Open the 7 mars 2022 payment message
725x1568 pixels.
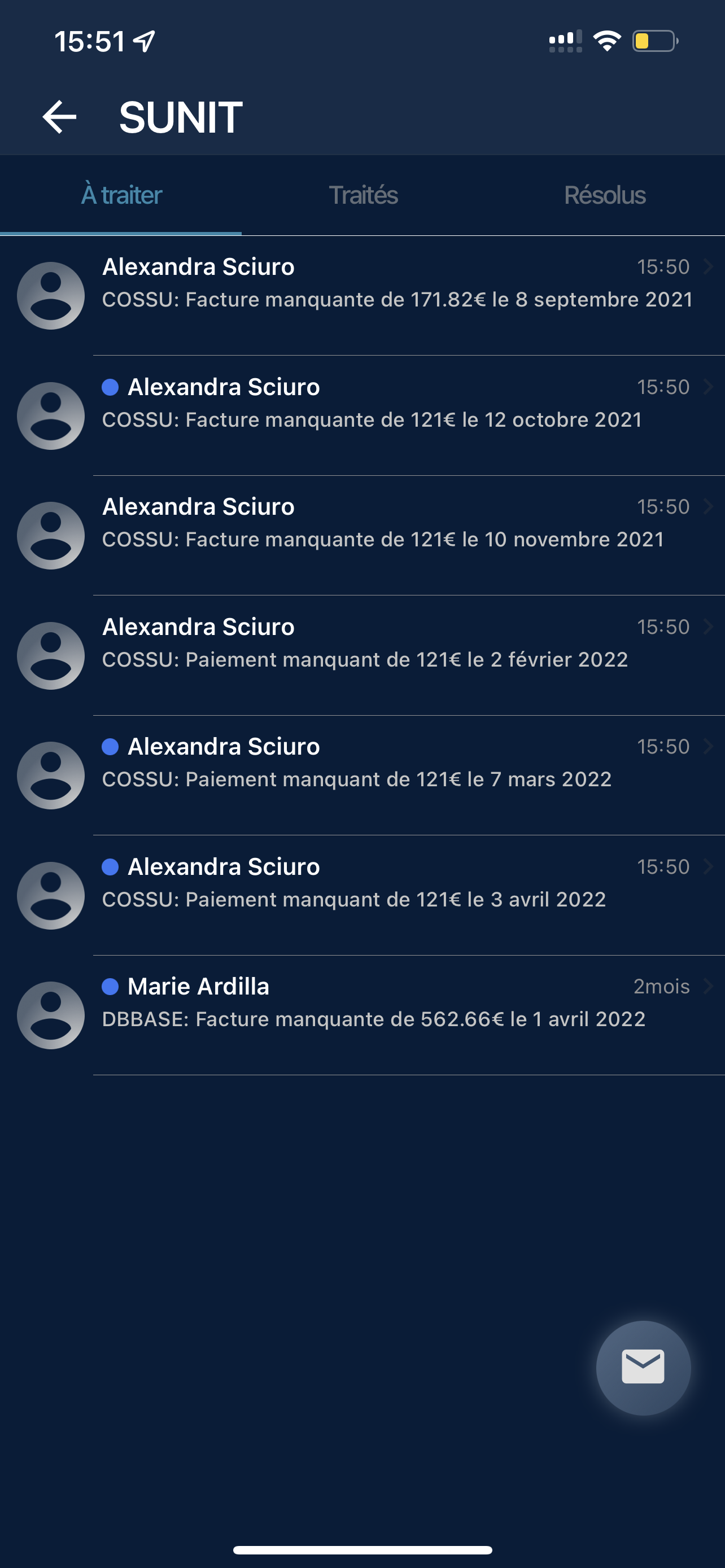tap(363, 776)
